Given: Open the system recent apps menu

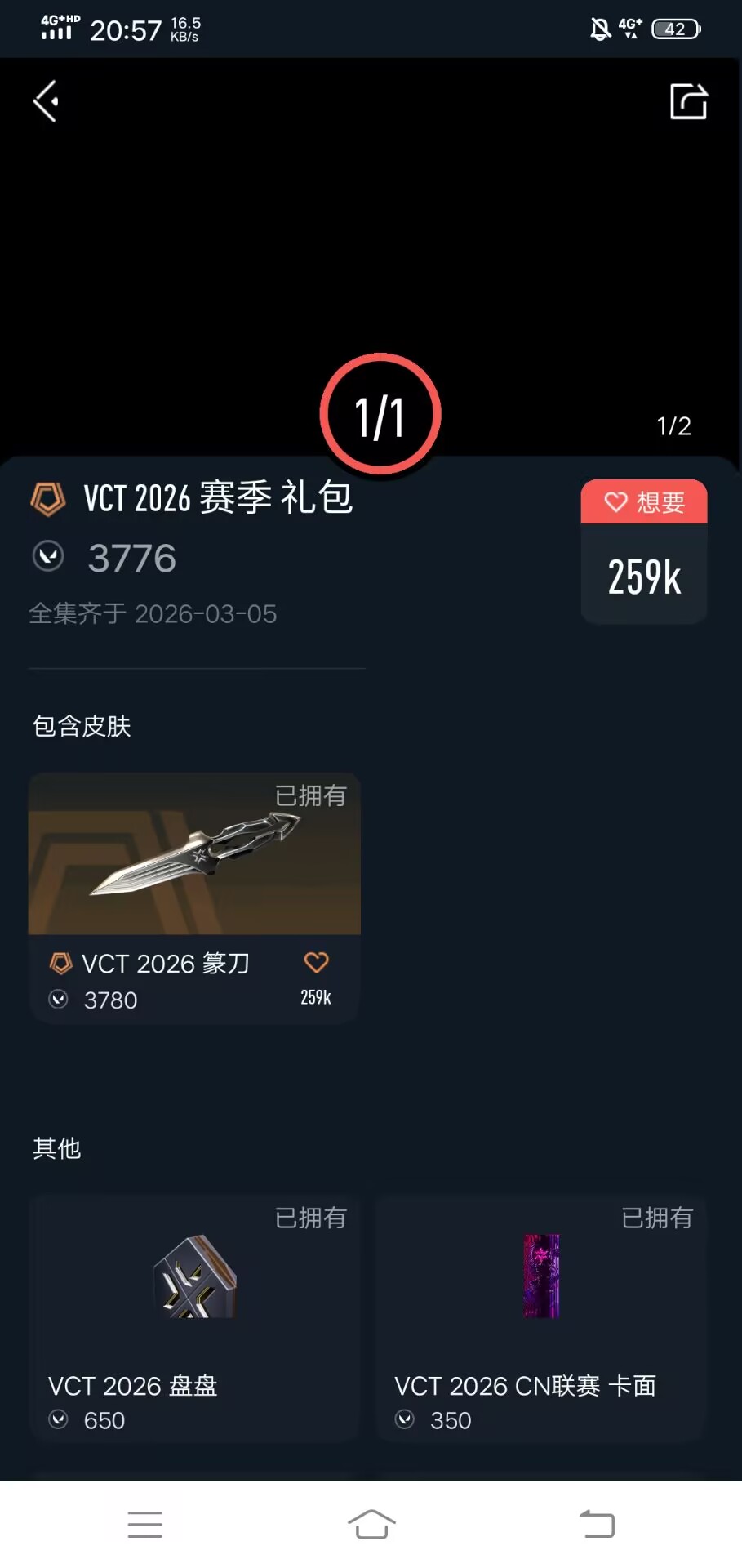Looking at the screenshot, I should click(145, 1524).
